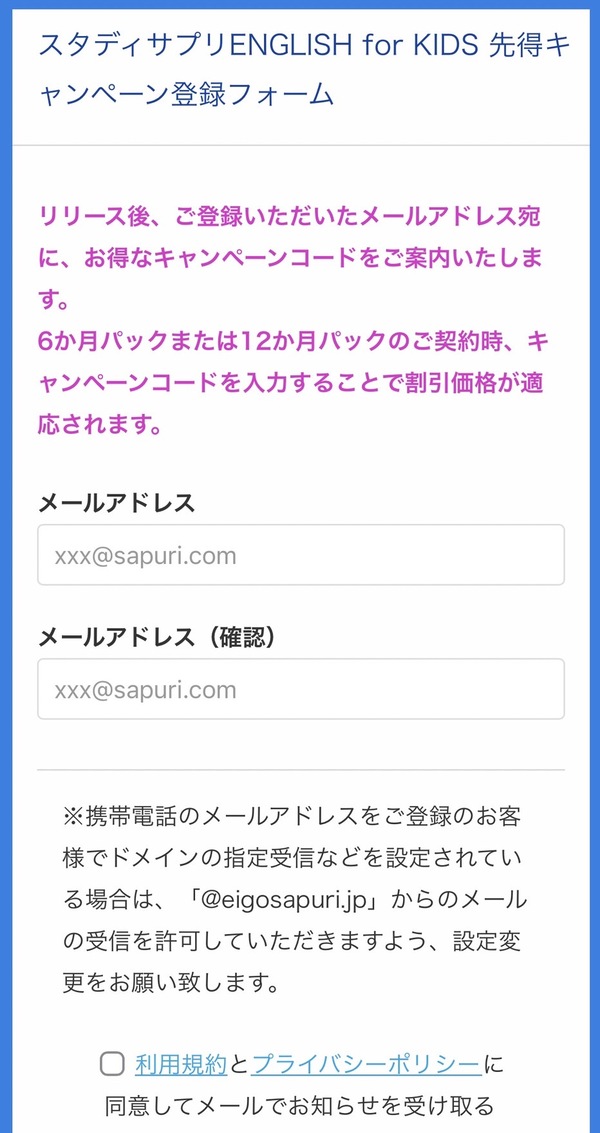The image size is (600, 1133).
Task: Open the 利用規約 link
Action: point(181,1064)
